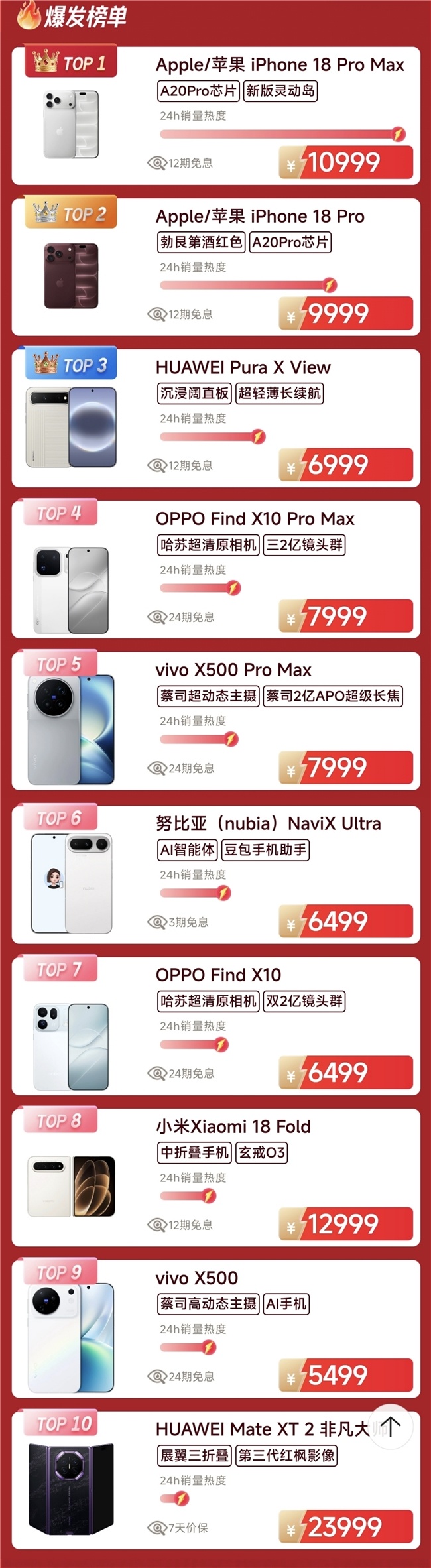View the HUAWEI Pura X View product

coord(215,418)
